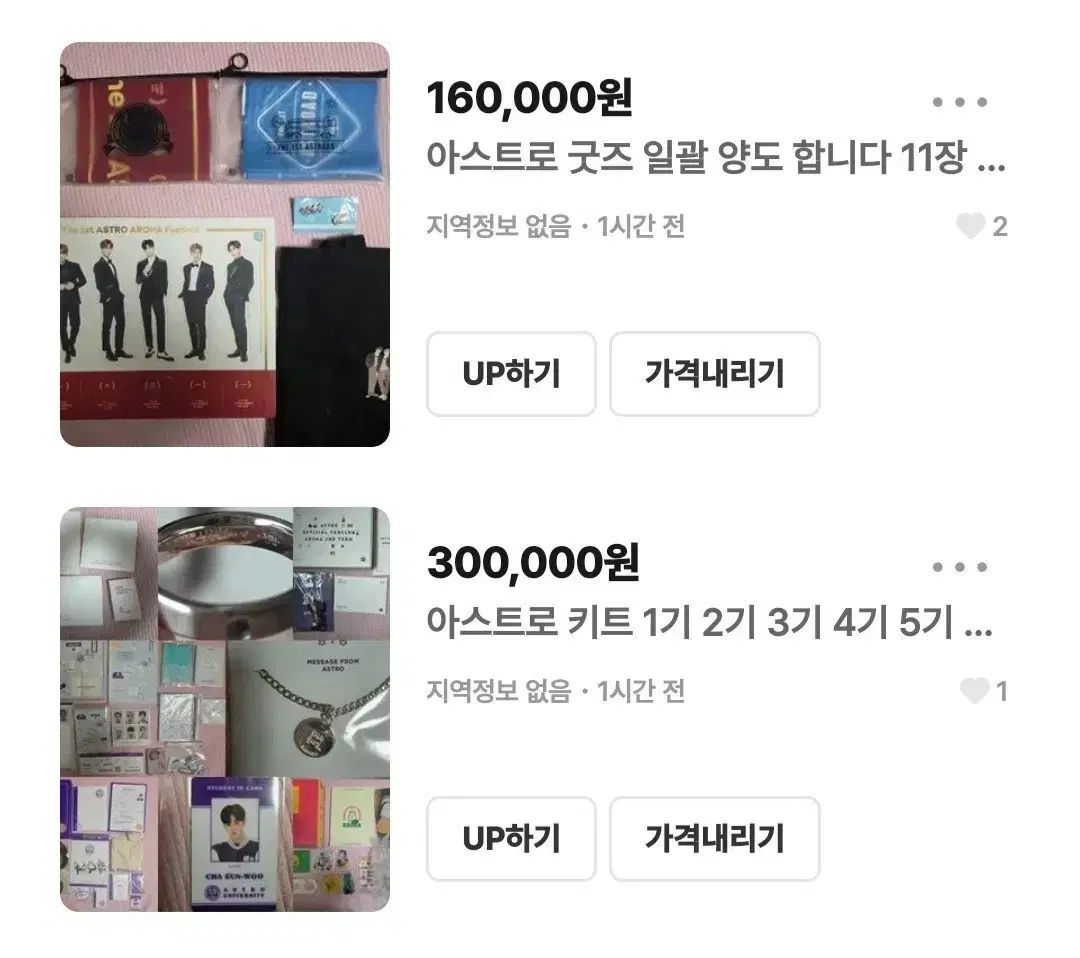Open overflow menu for the 300,000원 listing
1080x958 pixels.
click(x=959, y=567)
